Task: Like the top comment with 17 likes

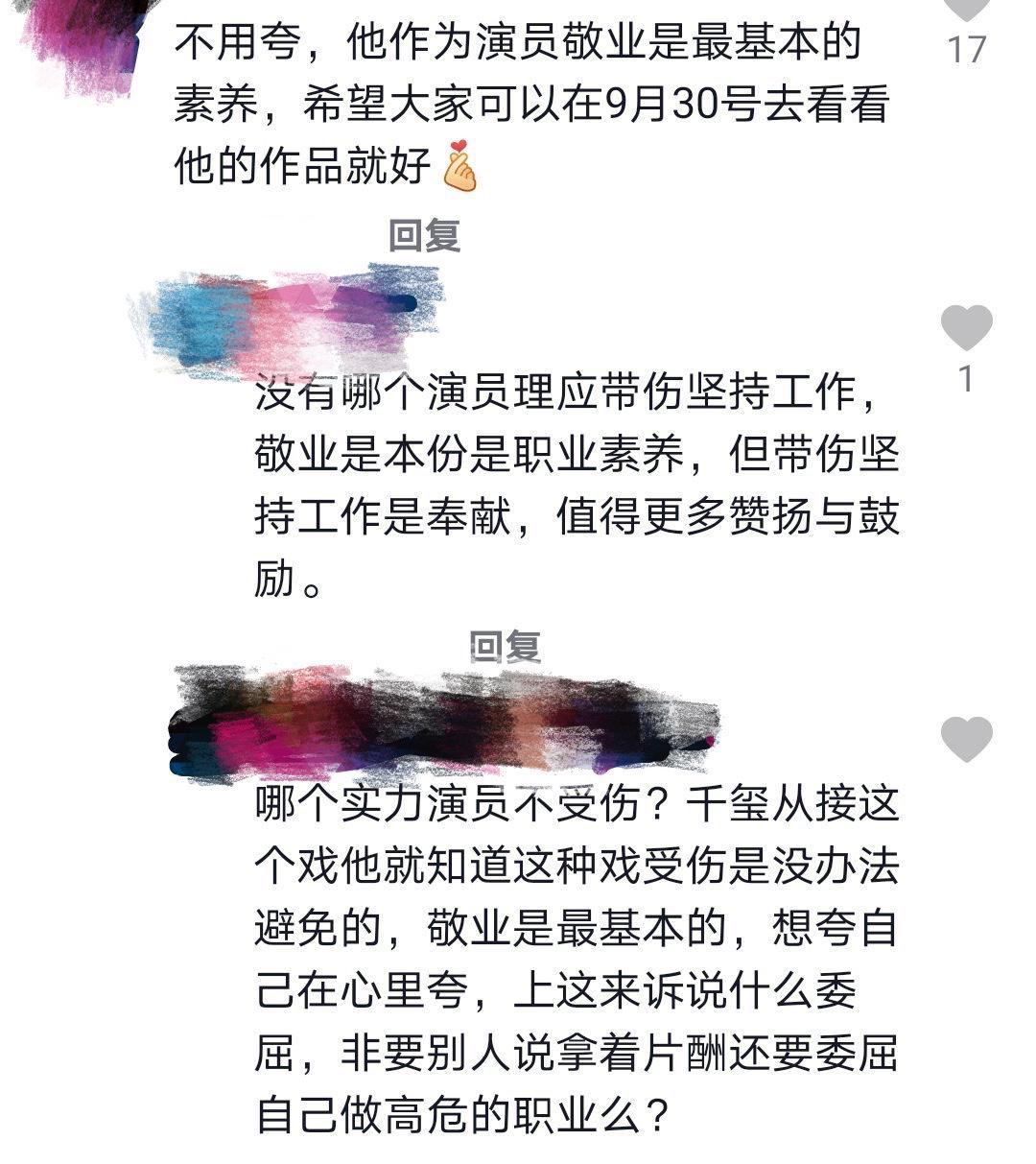Action: coord(966,10)
